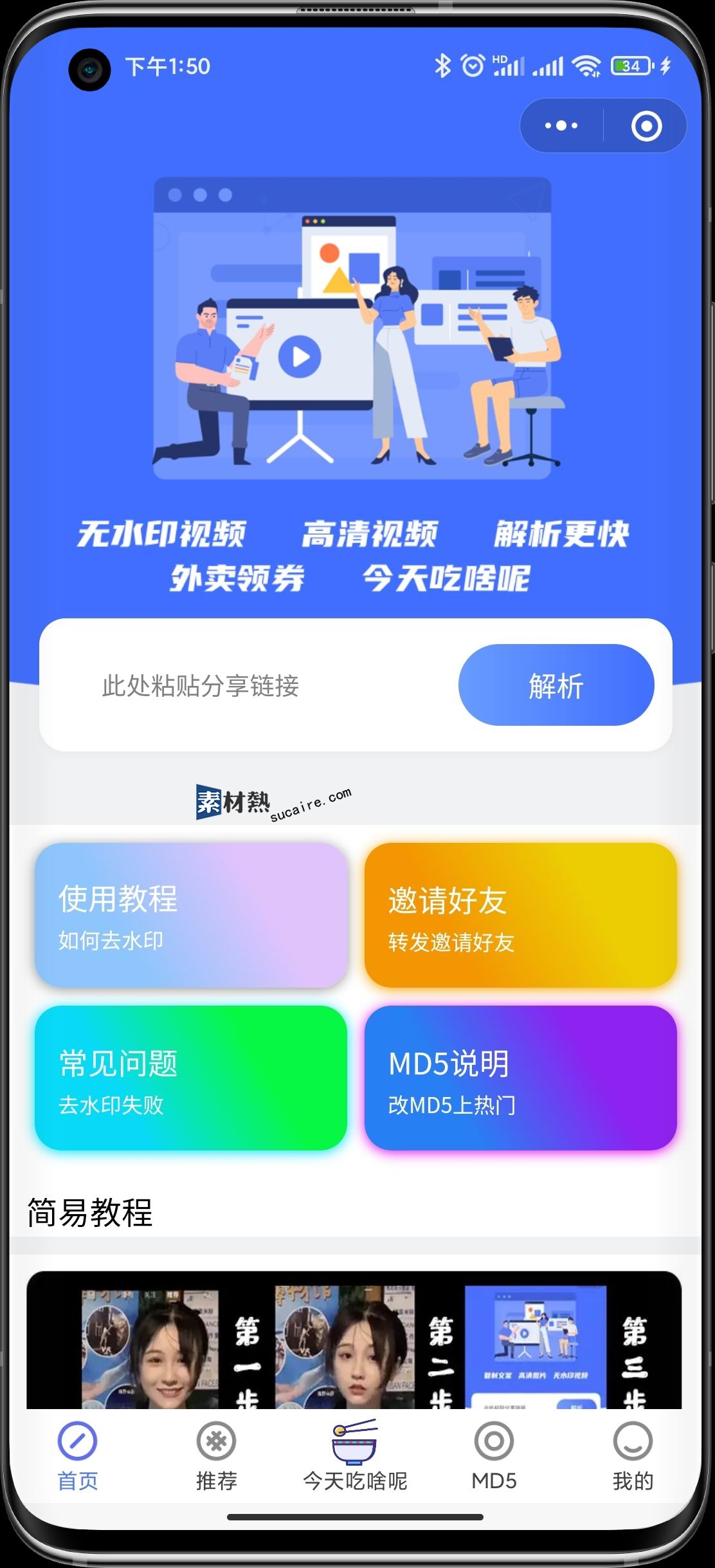This screenshot has width=715, height=1568.
Task: Open the 常见问题 card
Action: pyautogui.click(x=191, y=1078)
